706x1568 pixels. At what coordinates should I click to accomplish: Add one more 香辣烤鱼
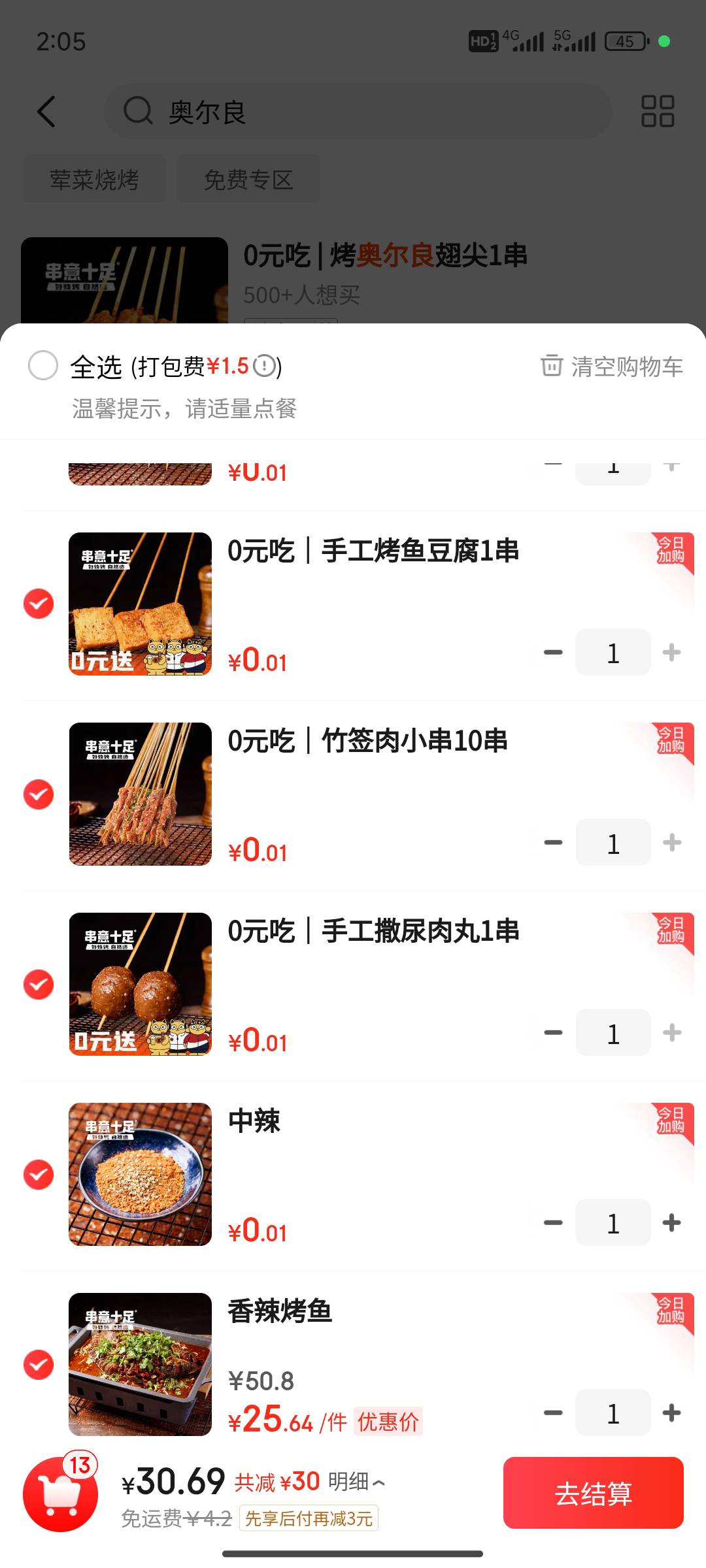[x=671, y=1413]
